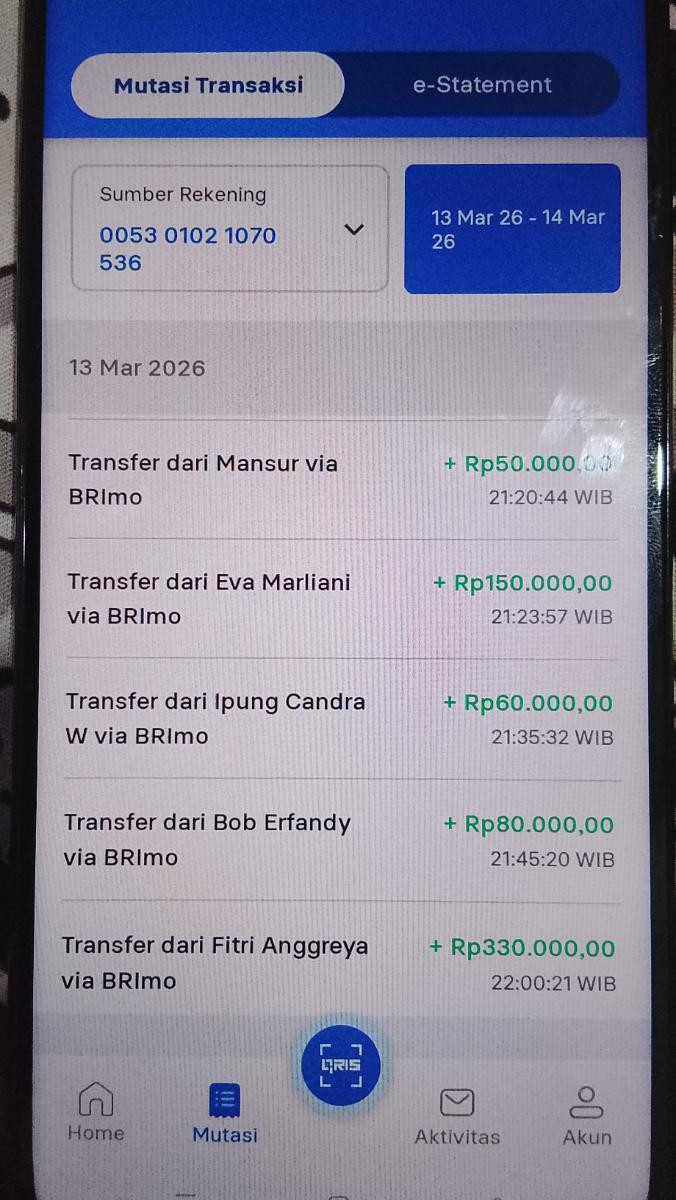The image size is (676, 1200).
Task: Go to the Home tab
Action: pyautogui.click(x=96, y=1112)
